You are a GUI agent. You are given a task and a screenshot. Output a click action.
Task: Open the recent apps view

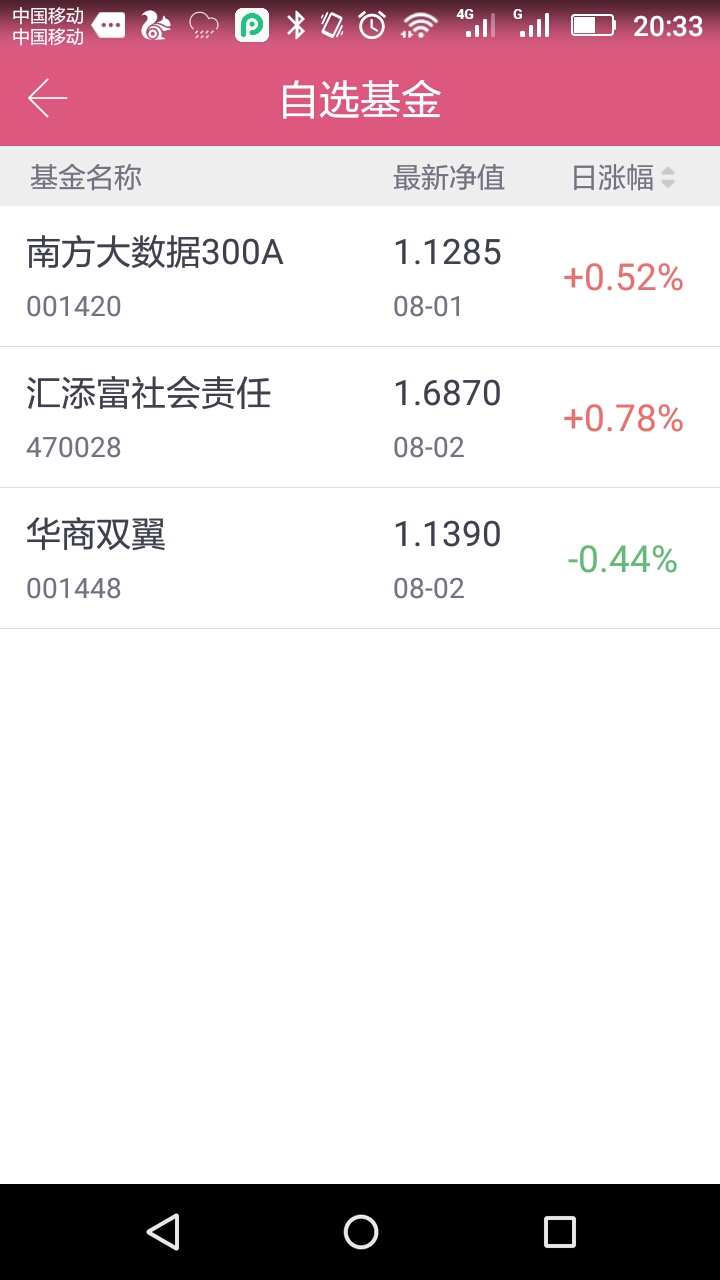click(559, 1232)
